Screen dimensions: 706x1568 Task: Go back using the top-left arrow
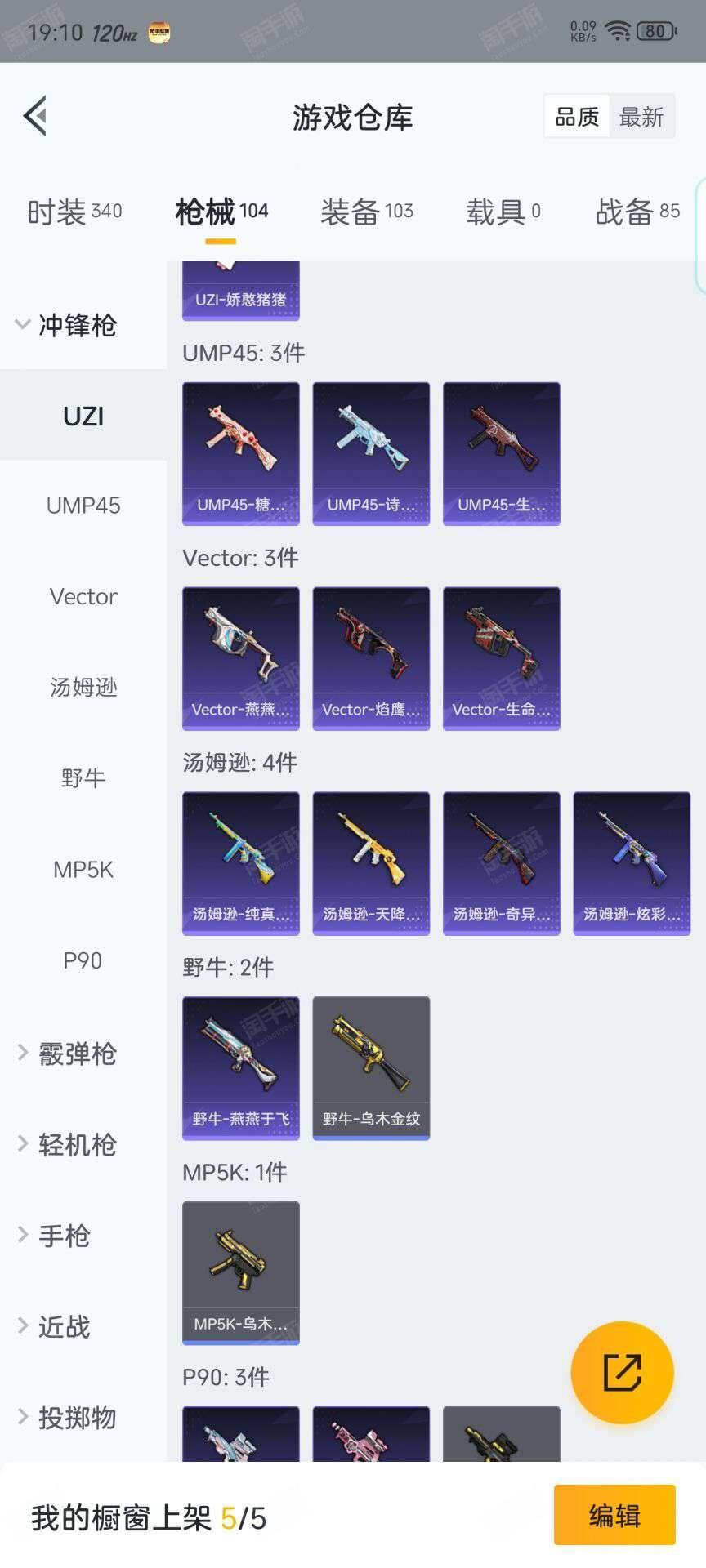point(35,116)
